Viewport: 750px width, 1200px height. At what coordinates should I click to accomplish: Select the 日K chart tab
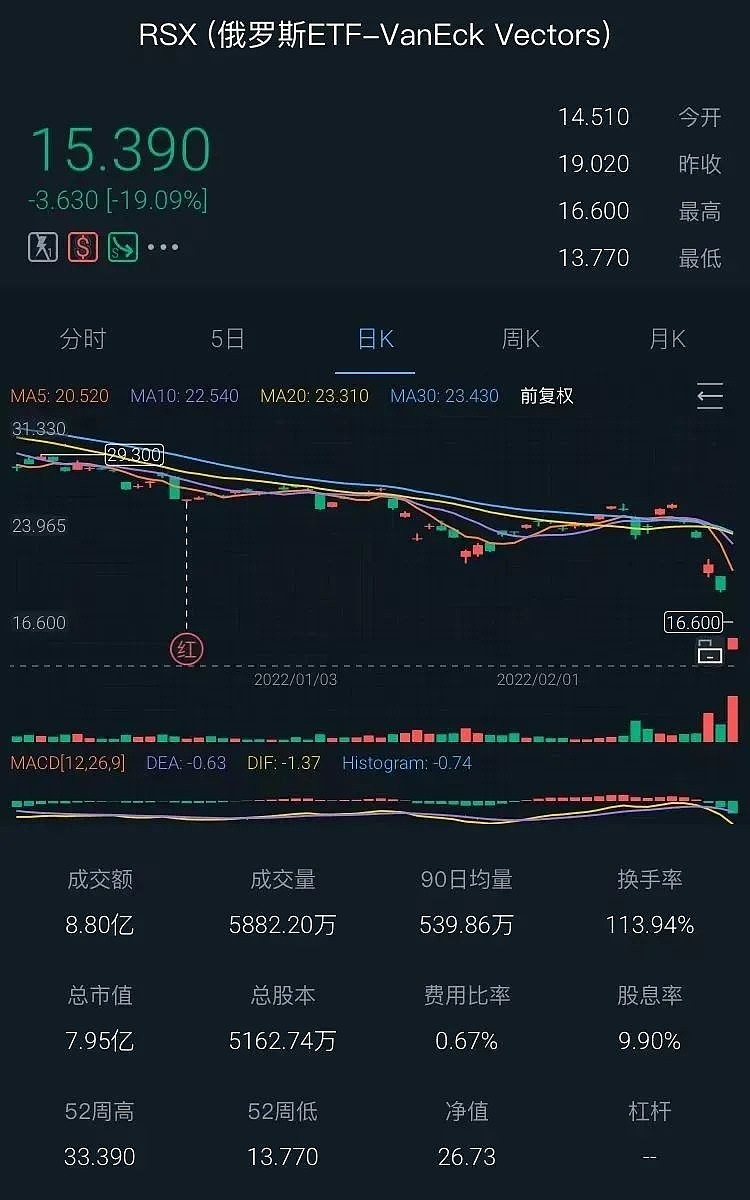pyautogui.click(x=375, y=339)
